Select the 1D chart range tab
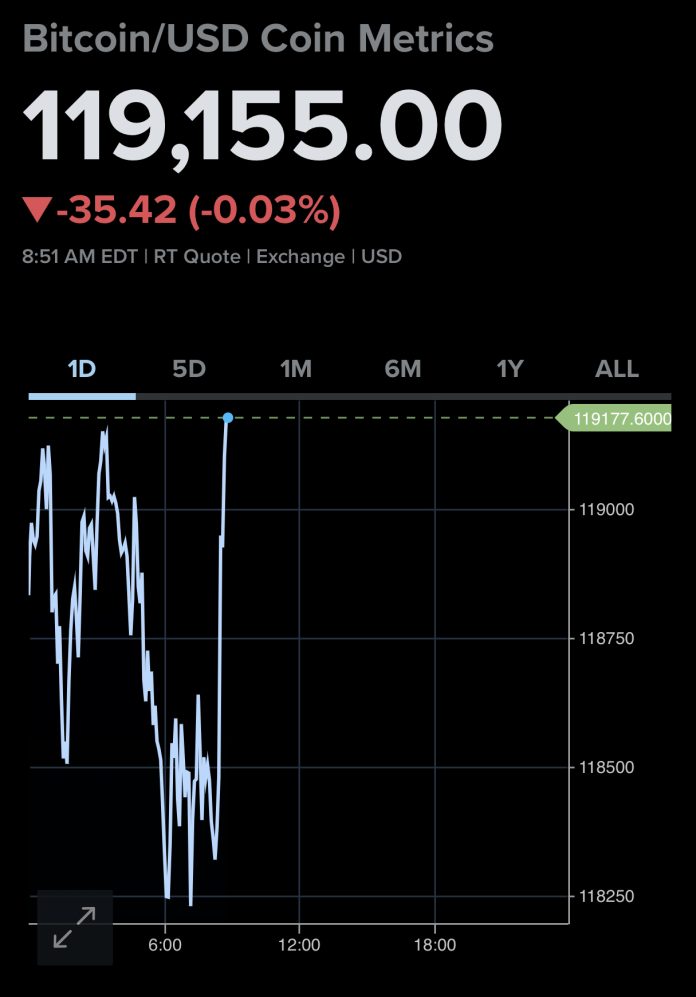Image resolution: width=696 pixels, height=997 pixels. (x=81, y=369)
